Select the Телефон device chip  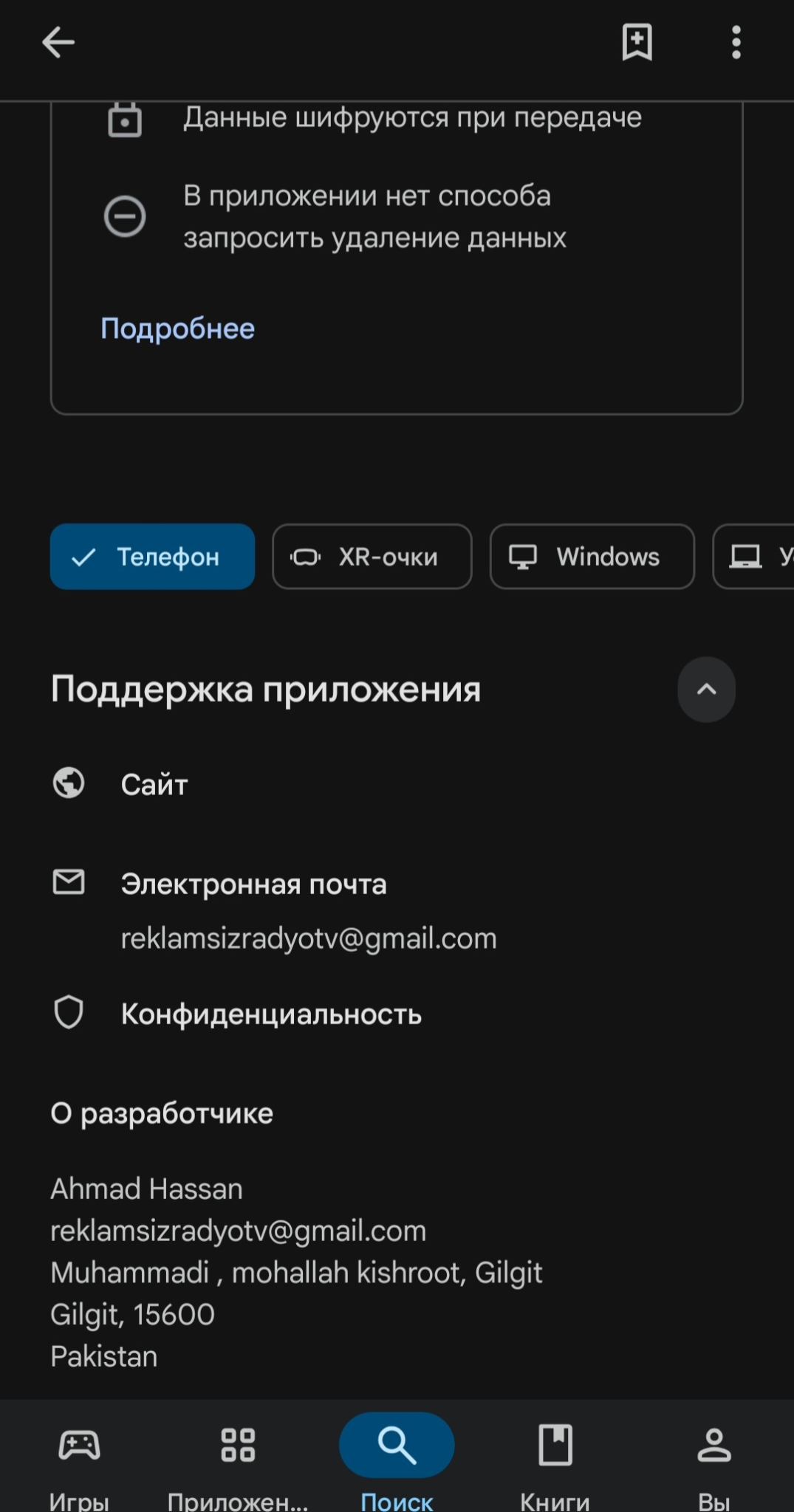pos(152,557)
